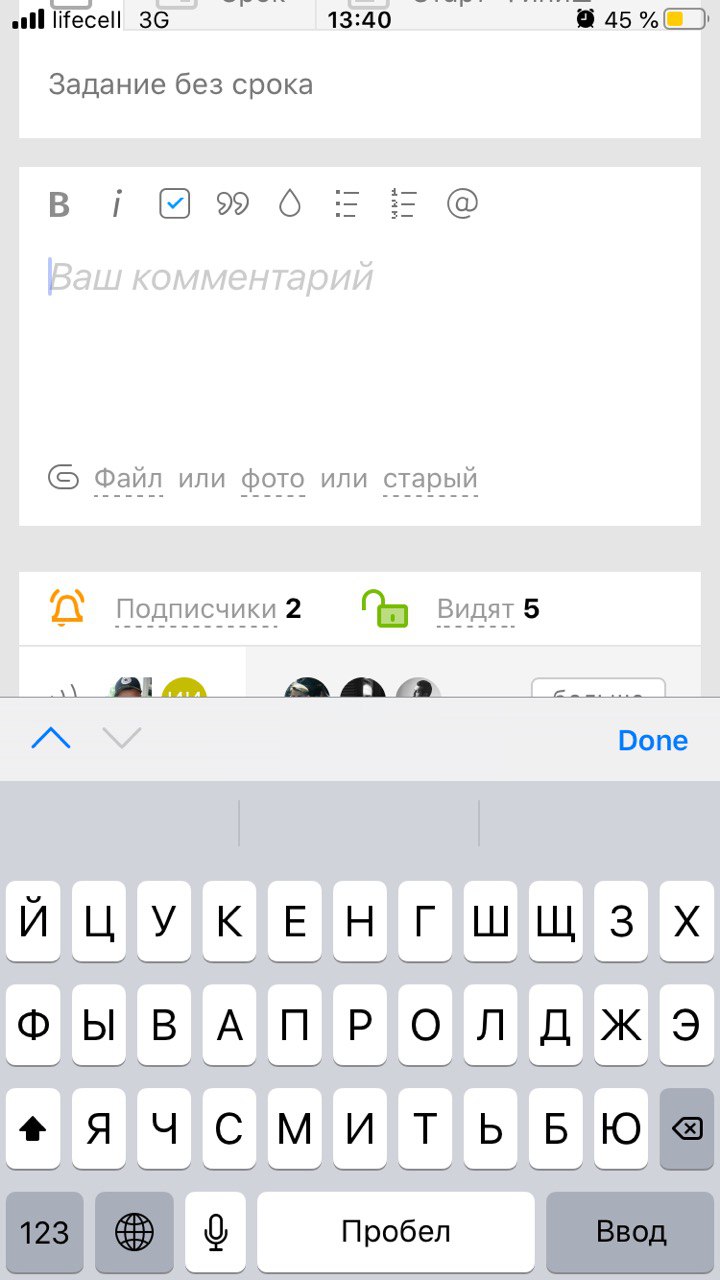Open the "Видят" visibility list
Screen dimensions: 720x1280
[x=476, y=609]
